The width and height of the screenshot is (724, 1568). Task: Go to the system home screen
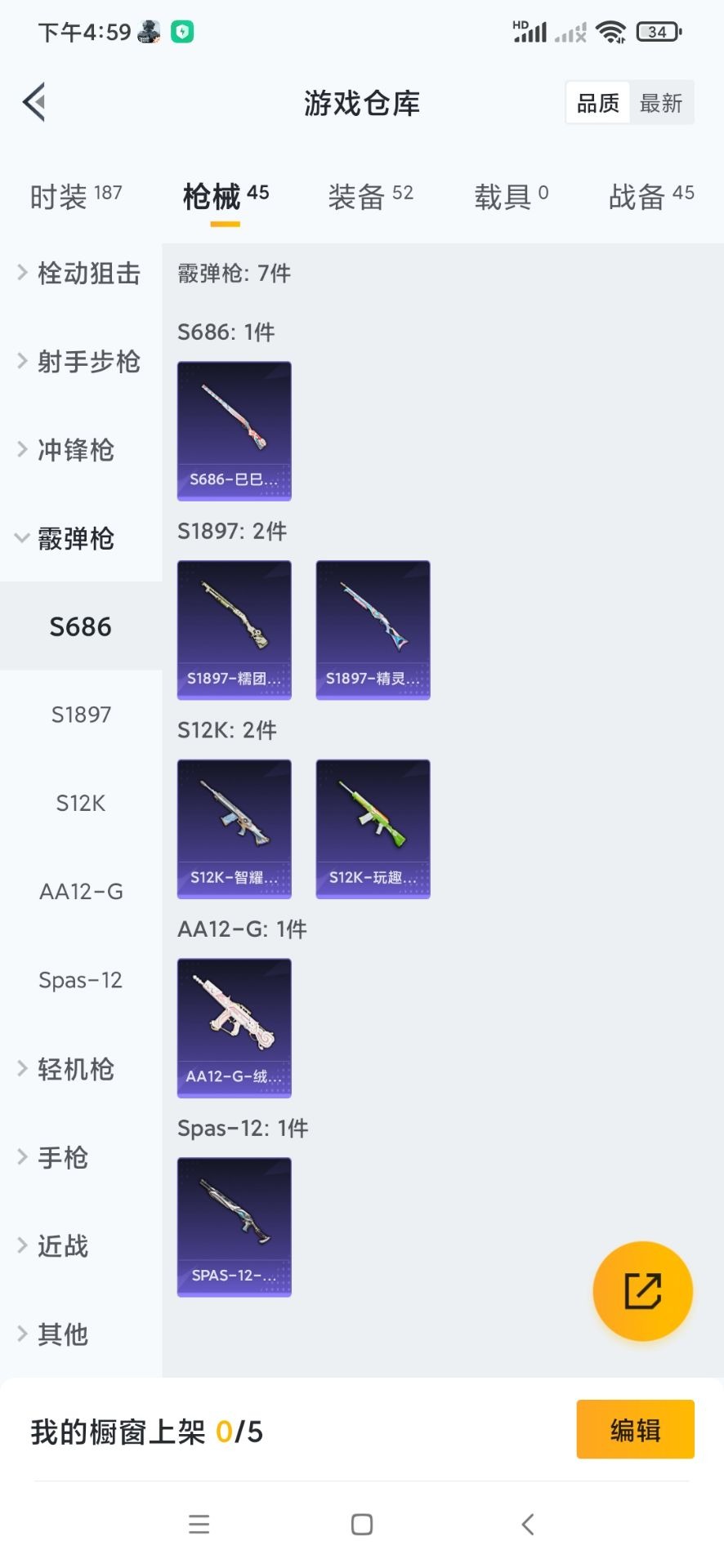coord(362,1524)
